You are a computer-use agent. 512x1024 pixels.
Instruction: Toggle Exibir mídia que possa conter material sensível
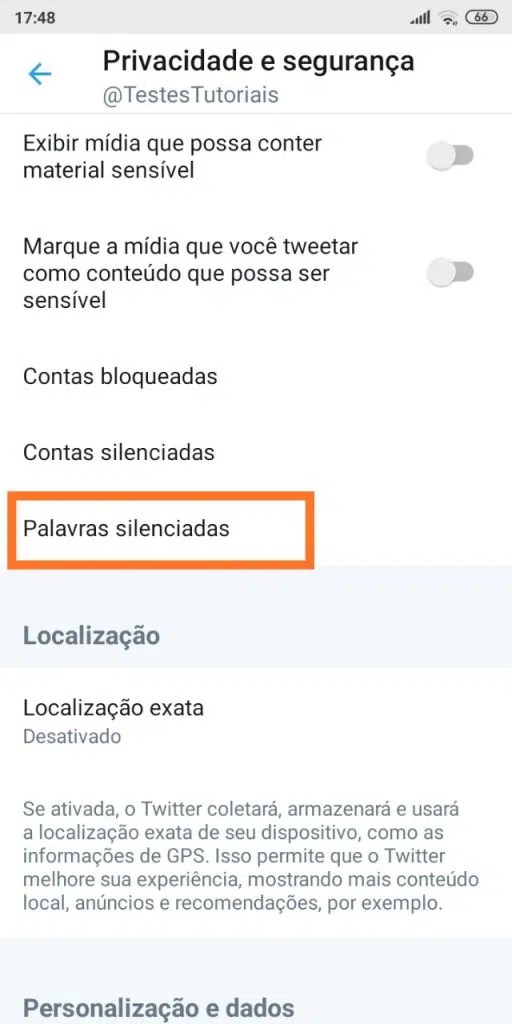click(450, 156)
